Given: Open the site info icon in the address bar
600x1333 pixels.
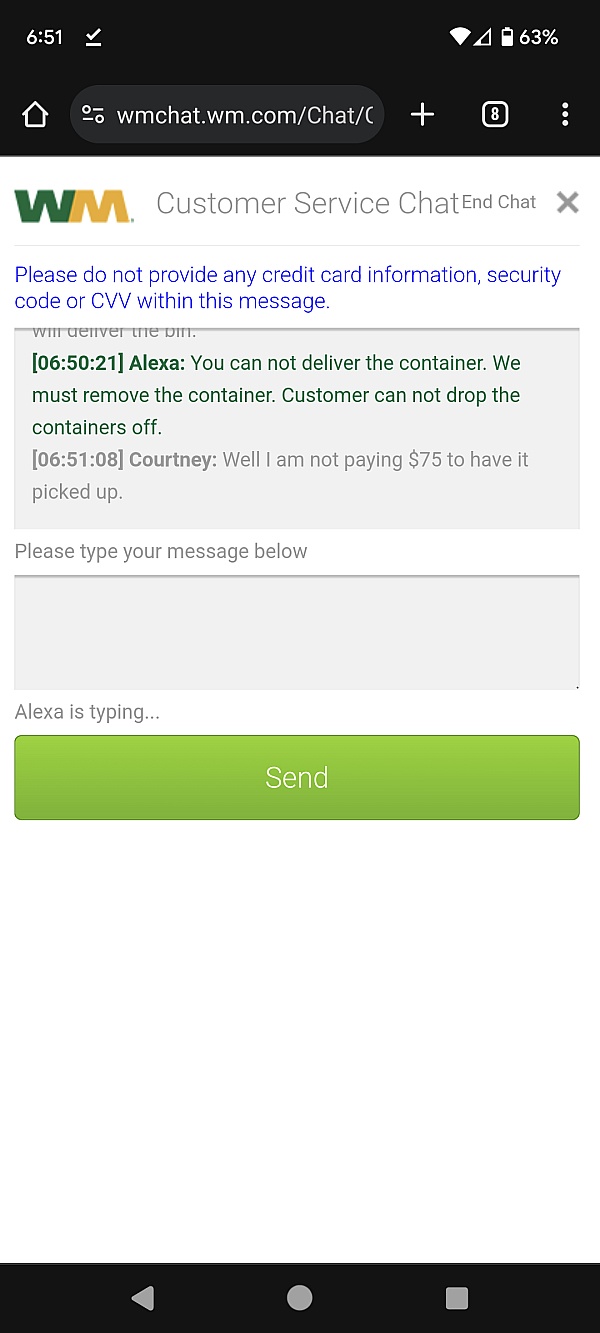Looking at the screenshot, I should pyautogui.click(x=93, y=115).
